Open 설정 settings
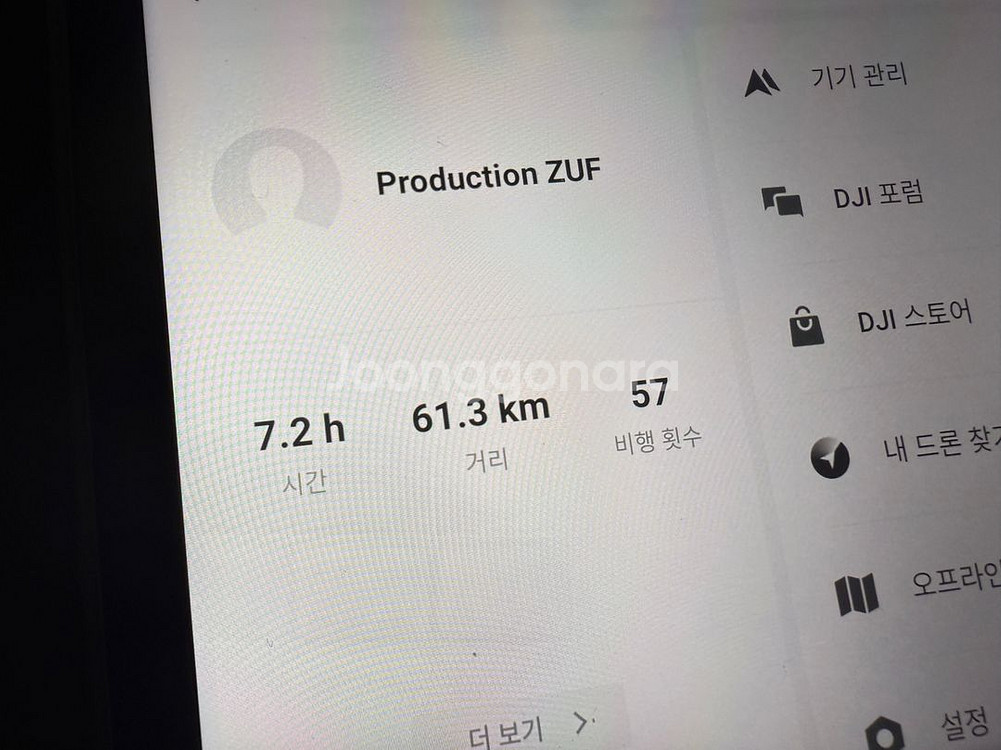Viewport: 1001px width, 750px height. [960, 723]
